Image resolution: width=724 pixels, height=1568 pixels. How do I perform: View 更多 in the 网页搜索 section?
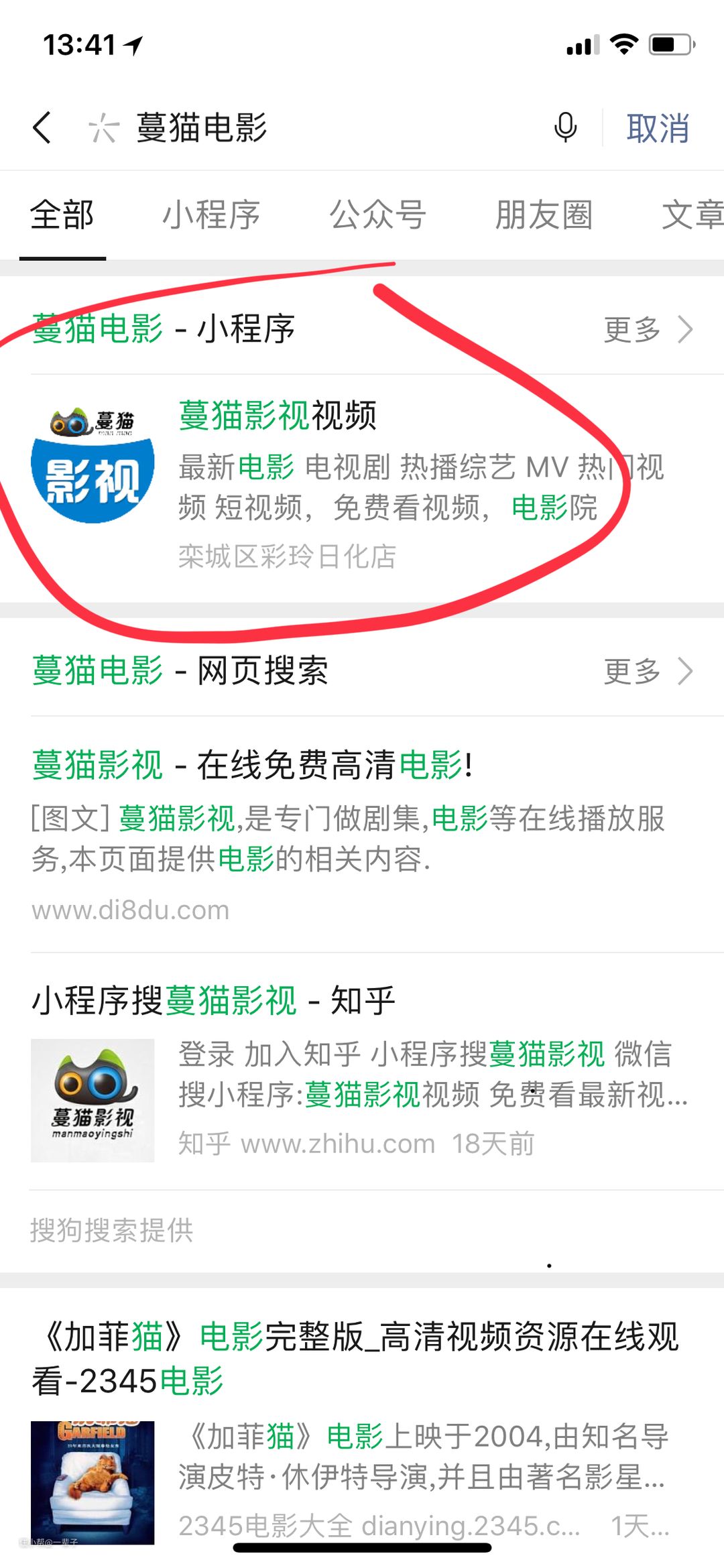click(x=648, y=671)
